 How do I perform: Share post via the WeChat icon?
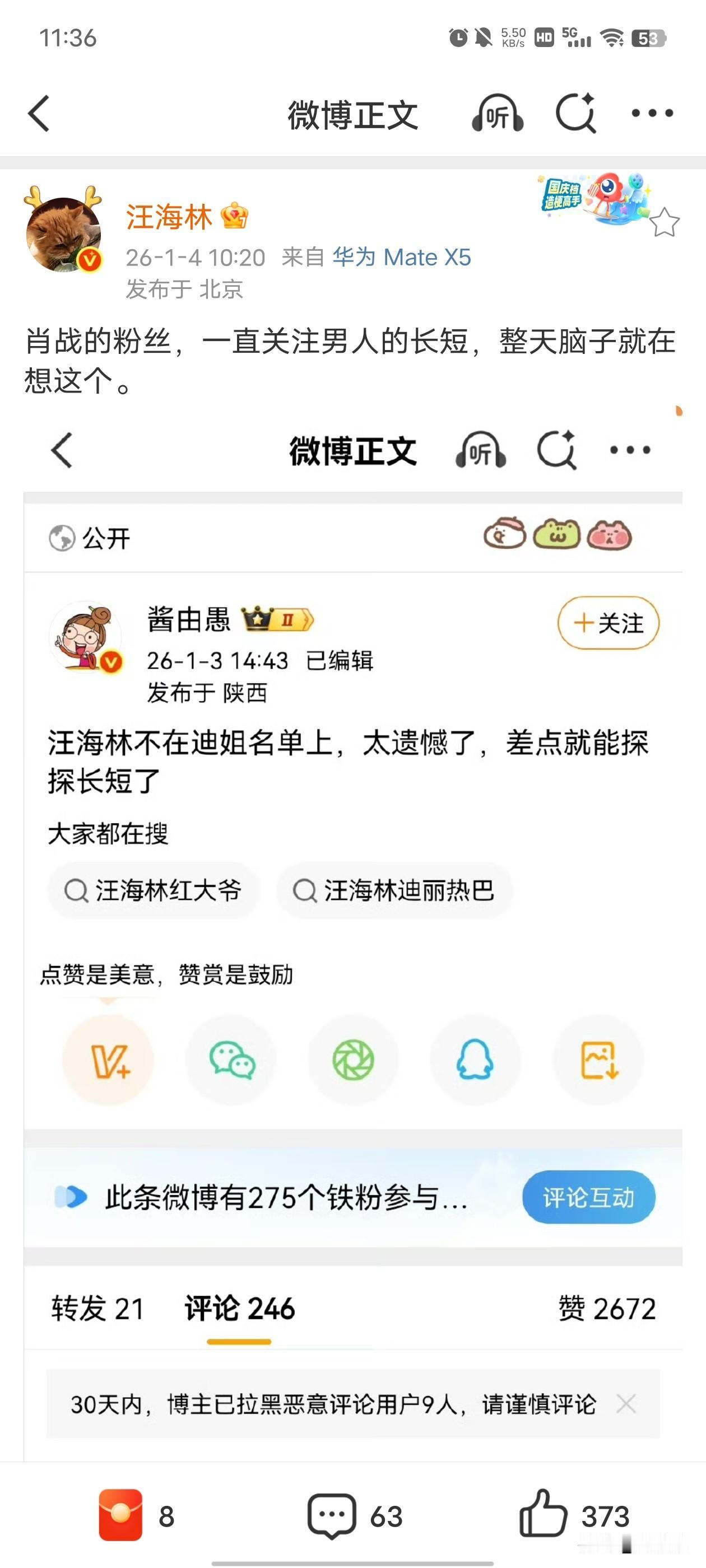[x=231, y=1060]
